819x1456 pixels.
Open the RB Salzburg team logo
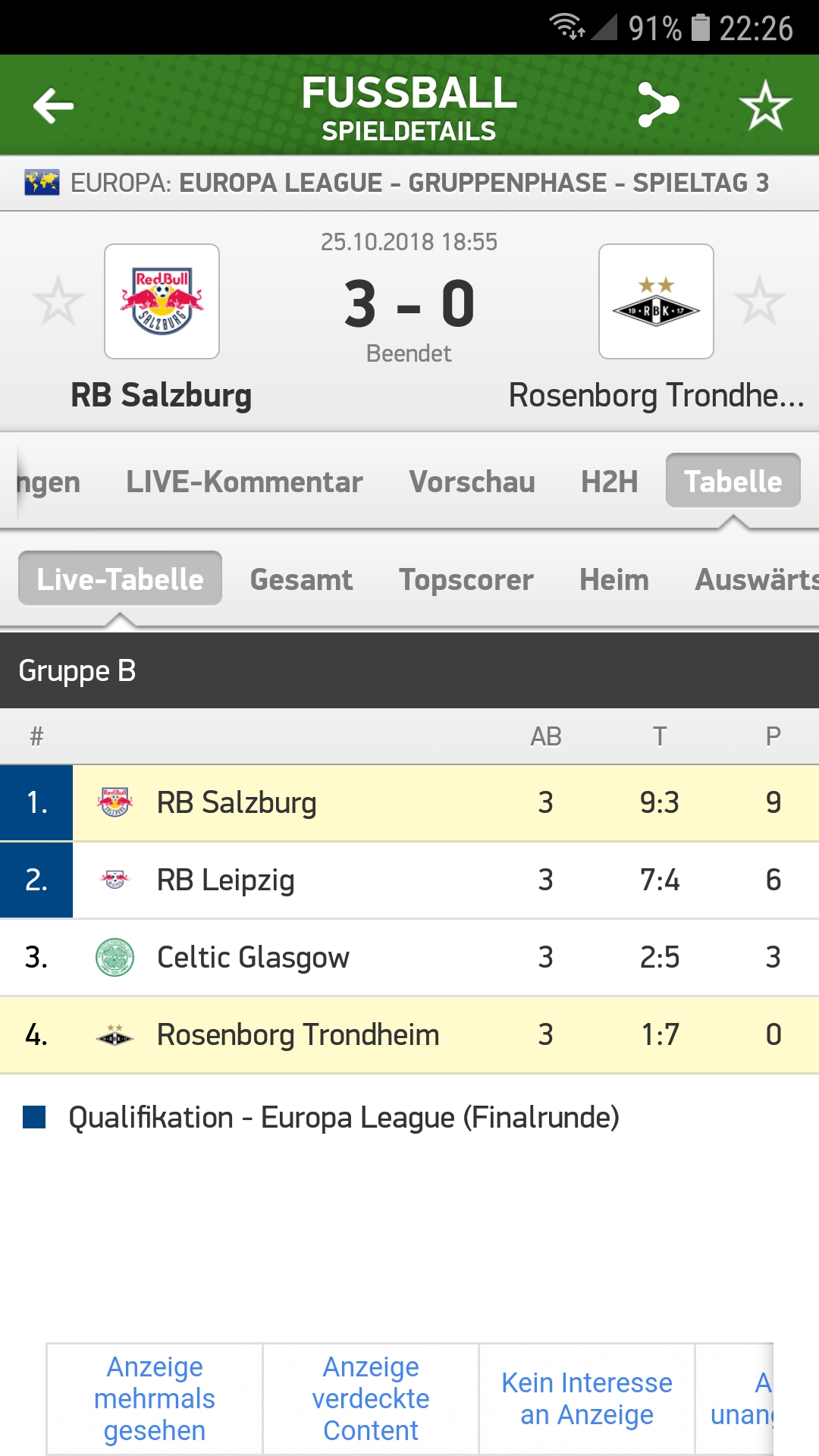tap(162, 301)
